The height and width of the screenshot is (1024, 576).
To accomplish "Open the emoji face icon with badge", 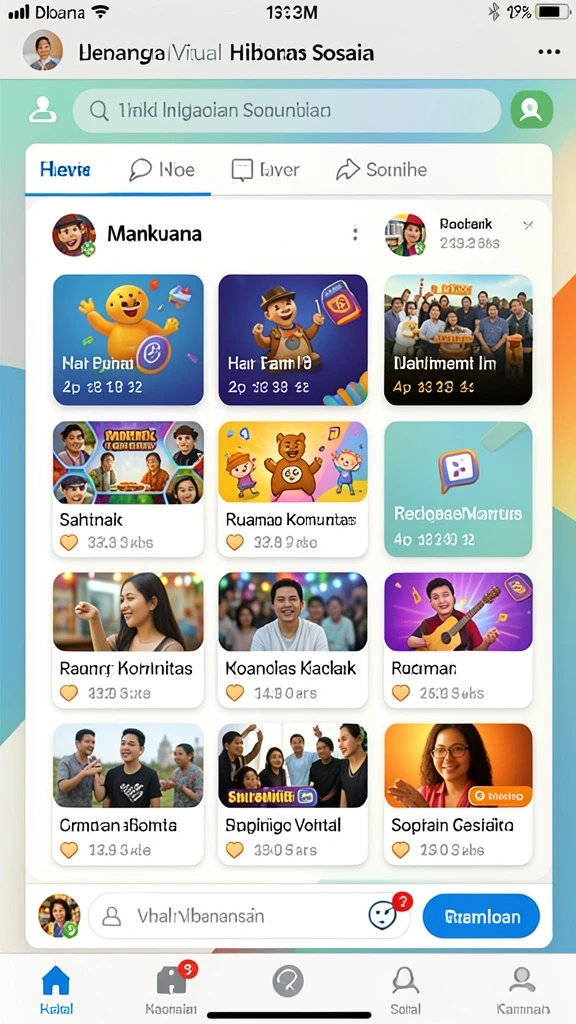I will (x=385, y=916).
